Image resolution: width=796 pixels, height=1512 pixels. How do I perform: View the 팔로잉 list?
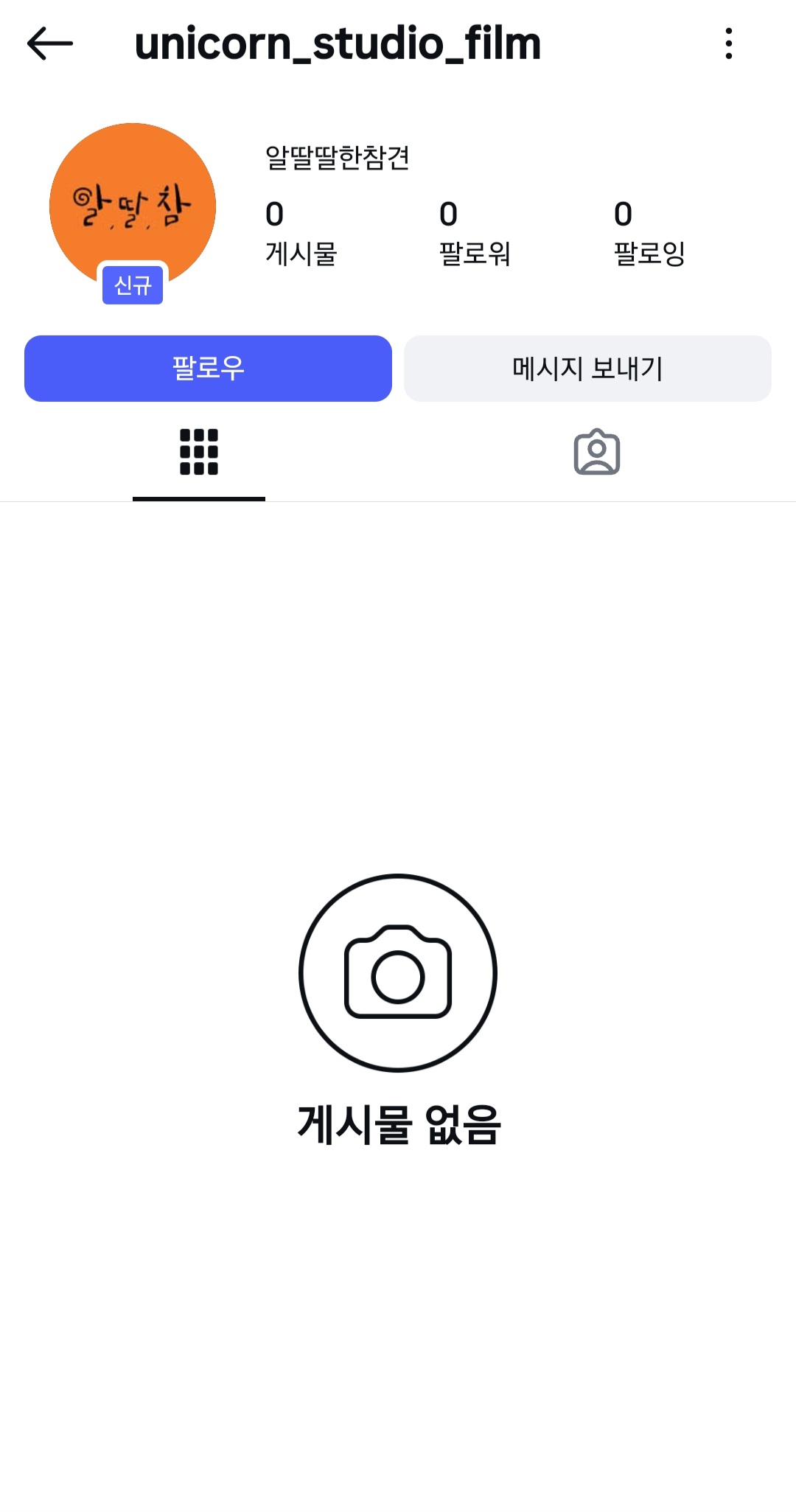pyautogui.click(x=649, y=233)
